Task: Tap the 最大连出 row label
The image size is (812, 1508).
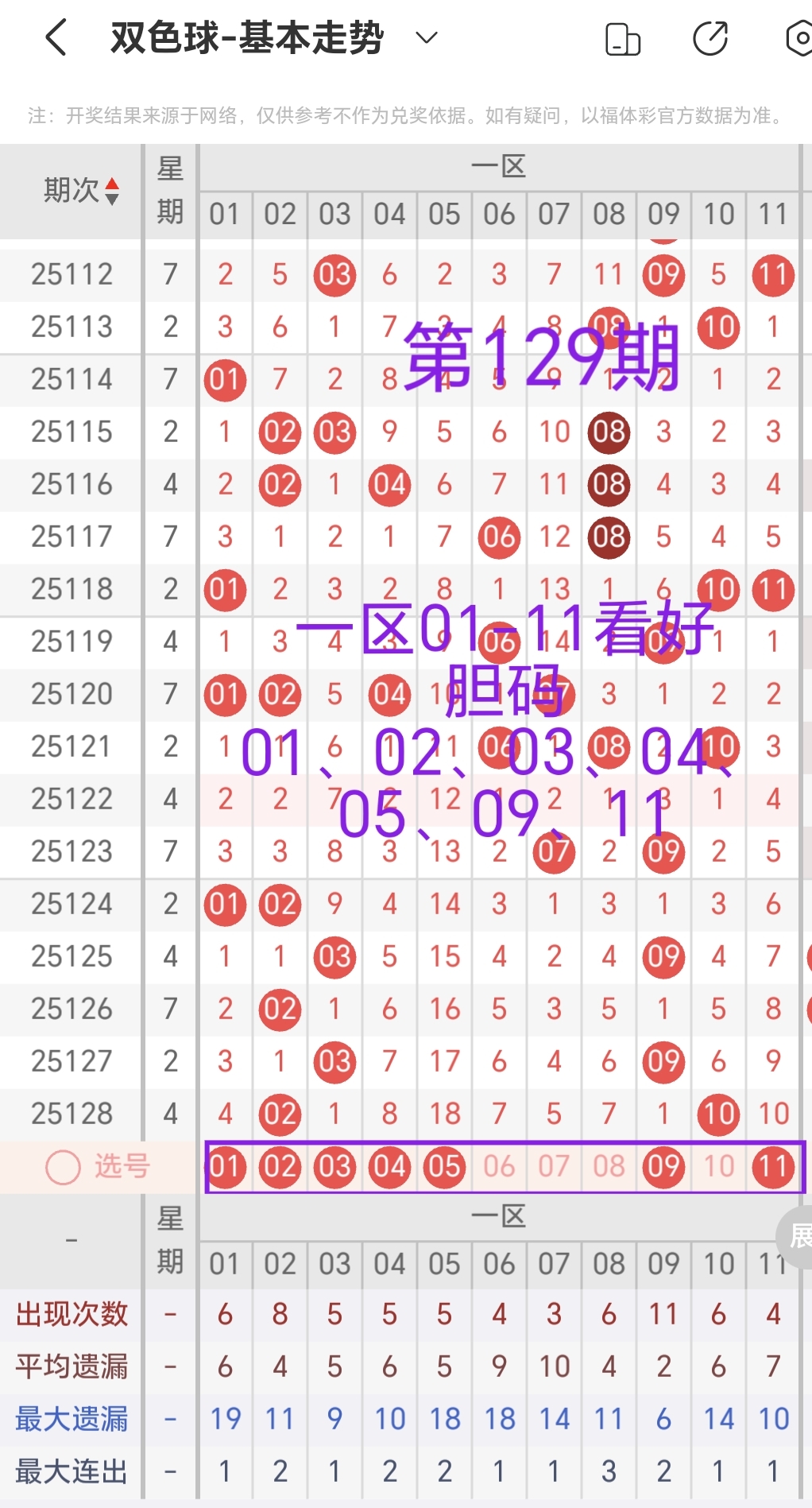Action: pyautogui.click(x=71, y=1471)
